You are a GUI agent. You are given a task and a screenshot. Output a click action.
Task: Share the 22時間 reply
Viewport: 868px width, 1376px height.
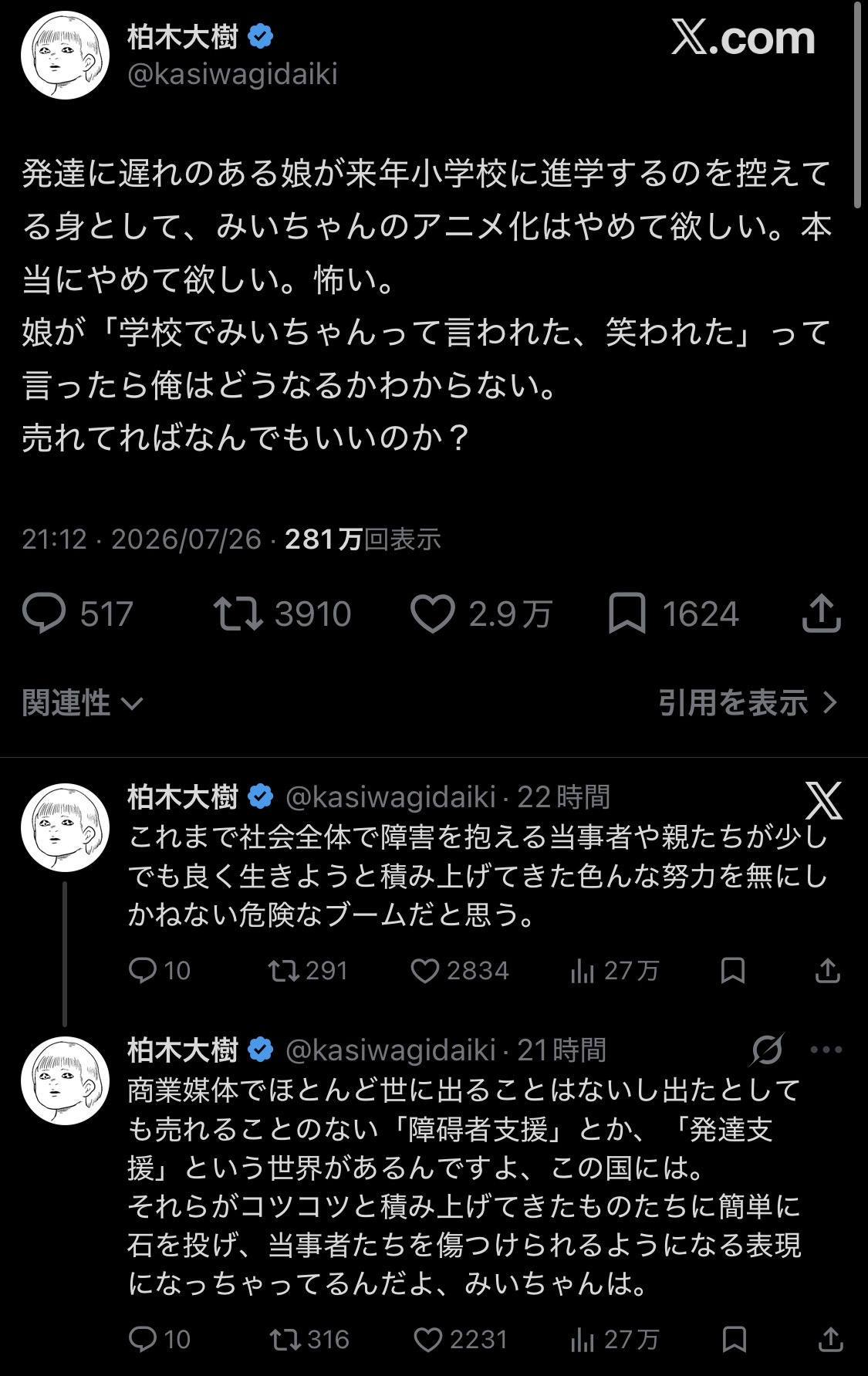coord(828,970)
